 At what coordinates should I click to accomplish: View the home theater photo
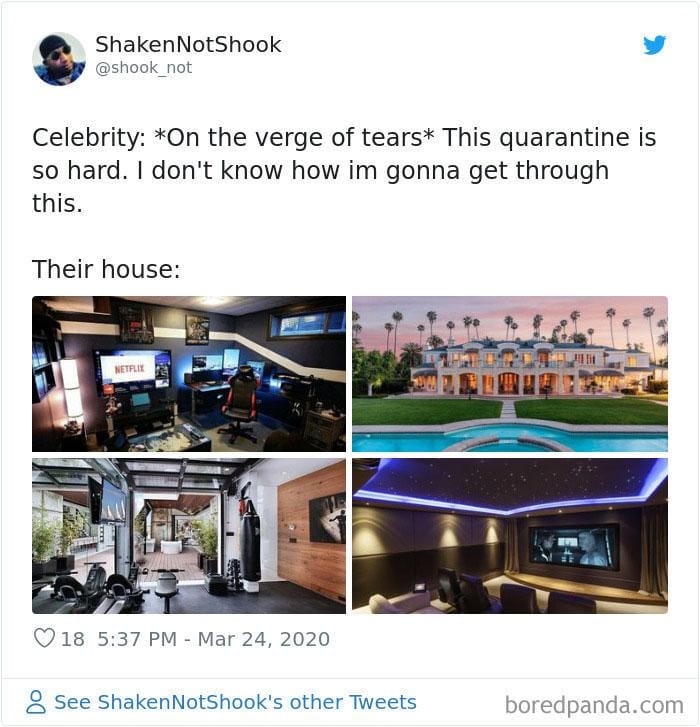pyautogui.click(x=510, y=535)
